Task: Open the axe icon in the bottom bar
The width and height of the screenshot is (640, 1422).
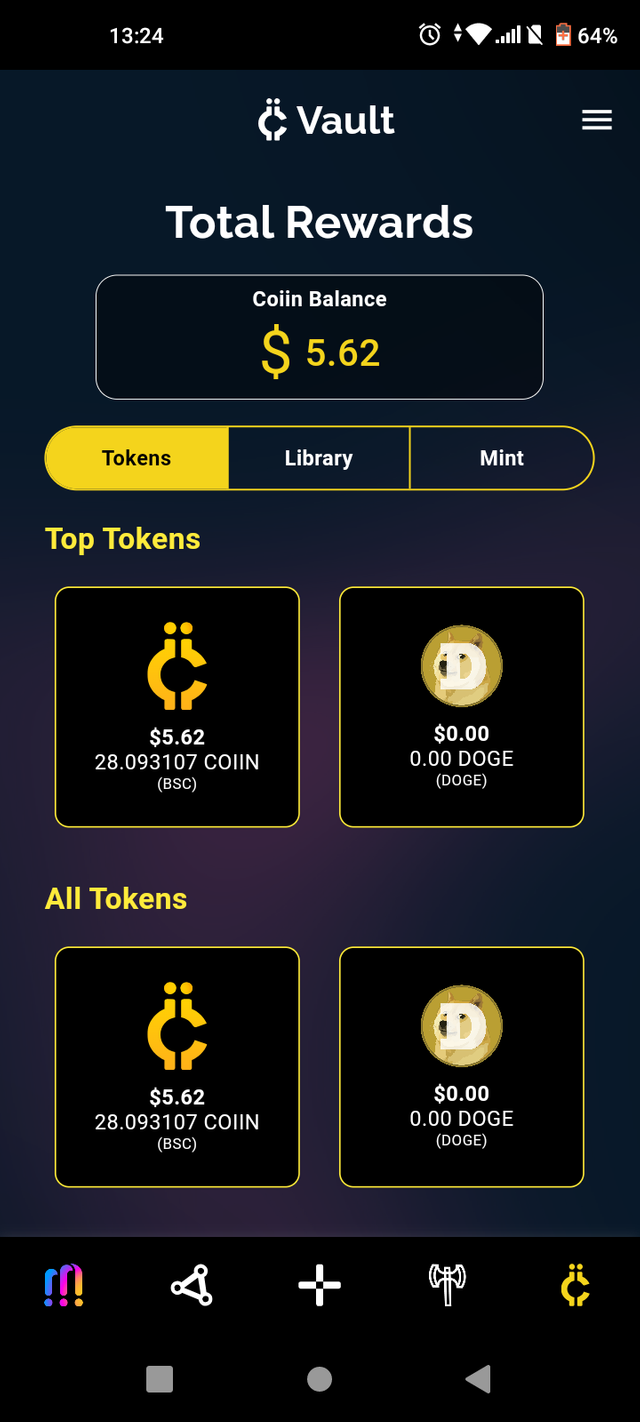Action: coord(447,1285)
